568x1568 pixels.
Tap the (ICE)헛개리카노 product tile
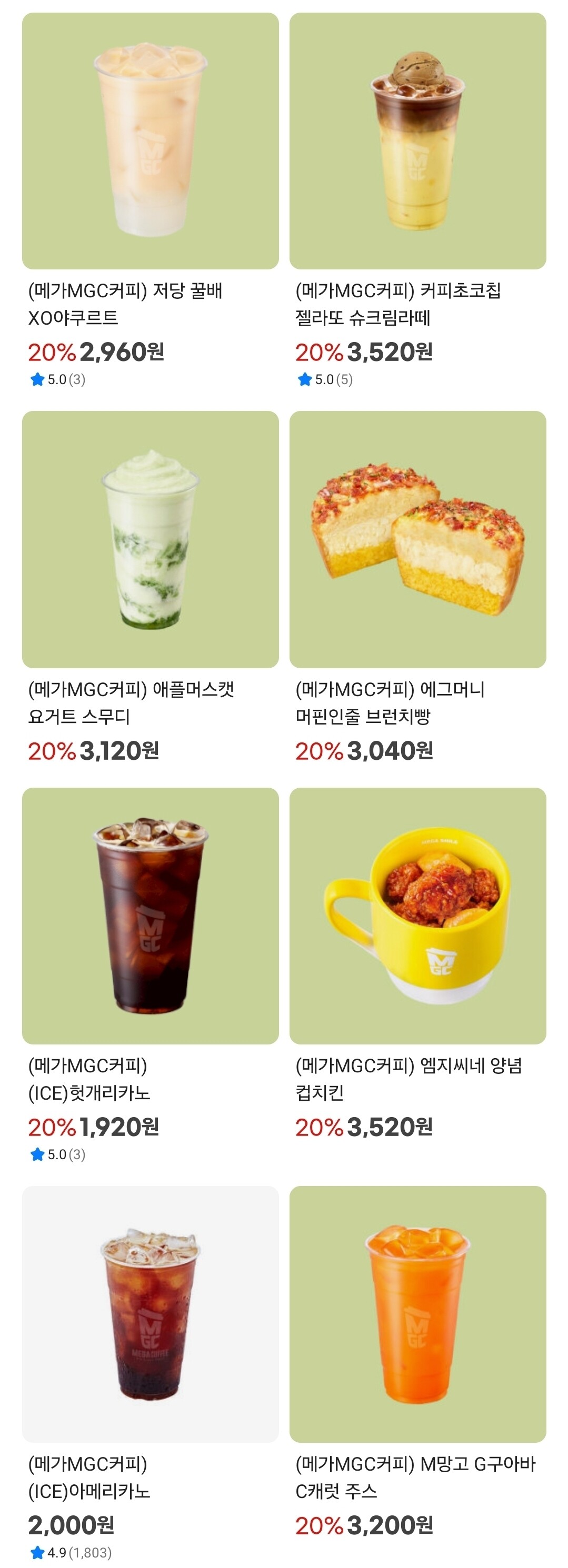[x=151, y=916]
